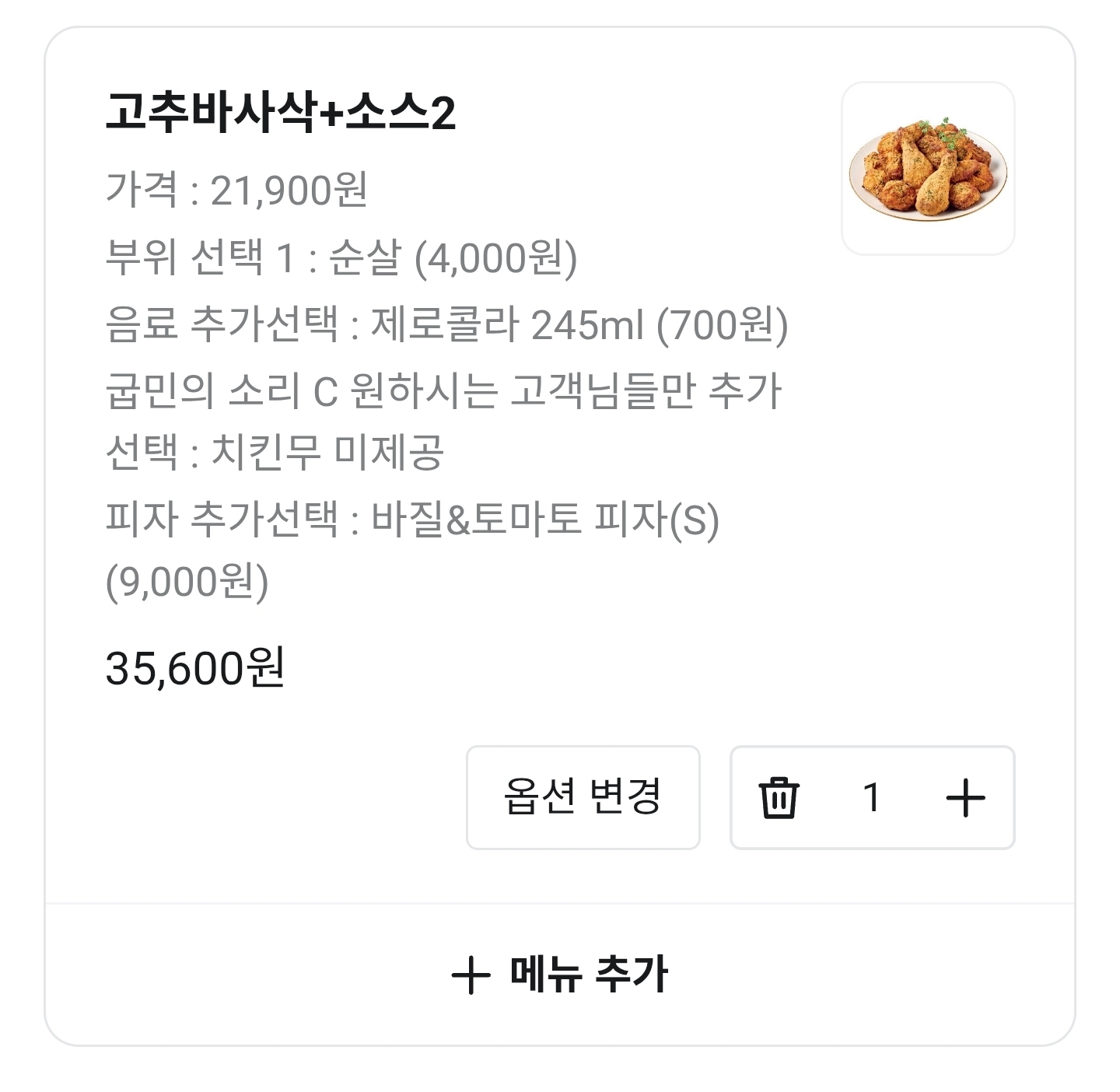This screenshot has width=1120, height=1092.
Task: Open the 고추바사삭 chicken thumbnail image
Action: [928, 168]
